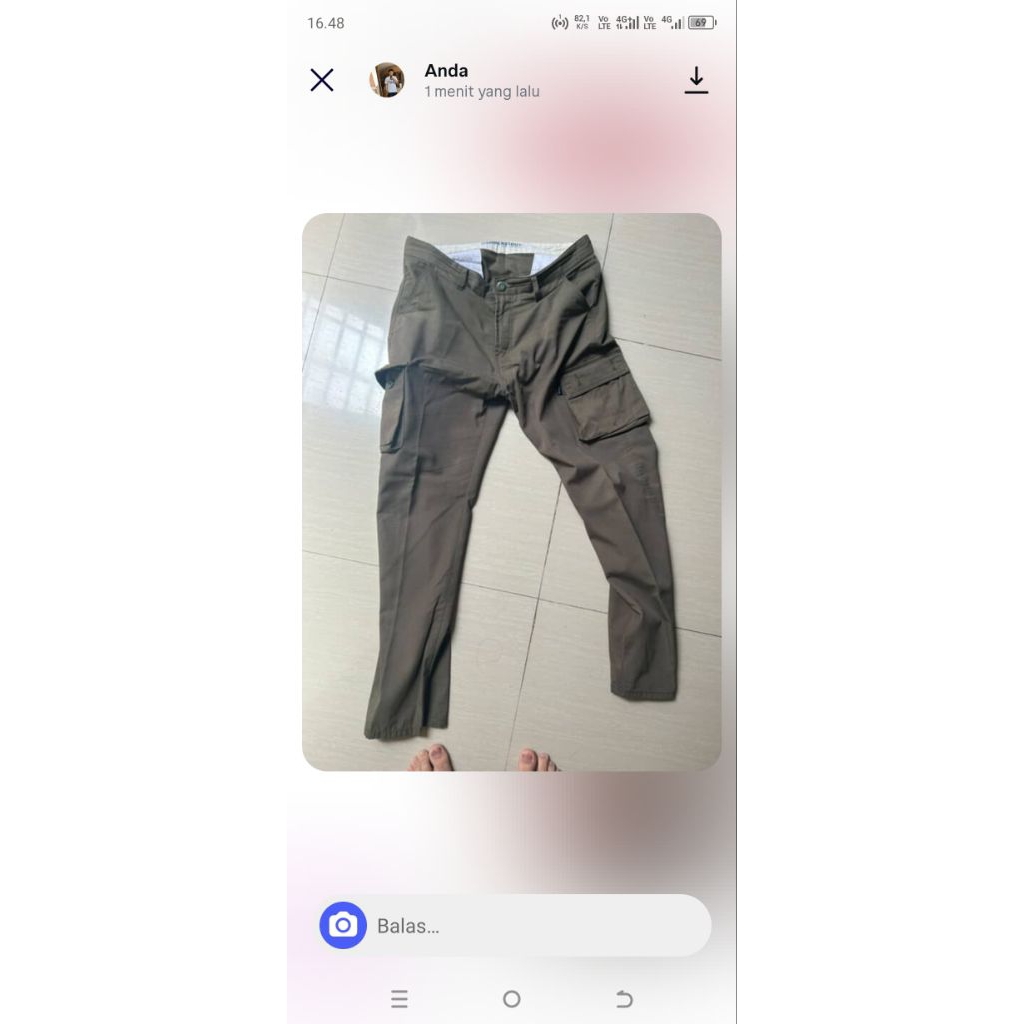Go to the home screen
Image resolution: width=1024 pixels, height=1024 pixels.
pos(512,999)
